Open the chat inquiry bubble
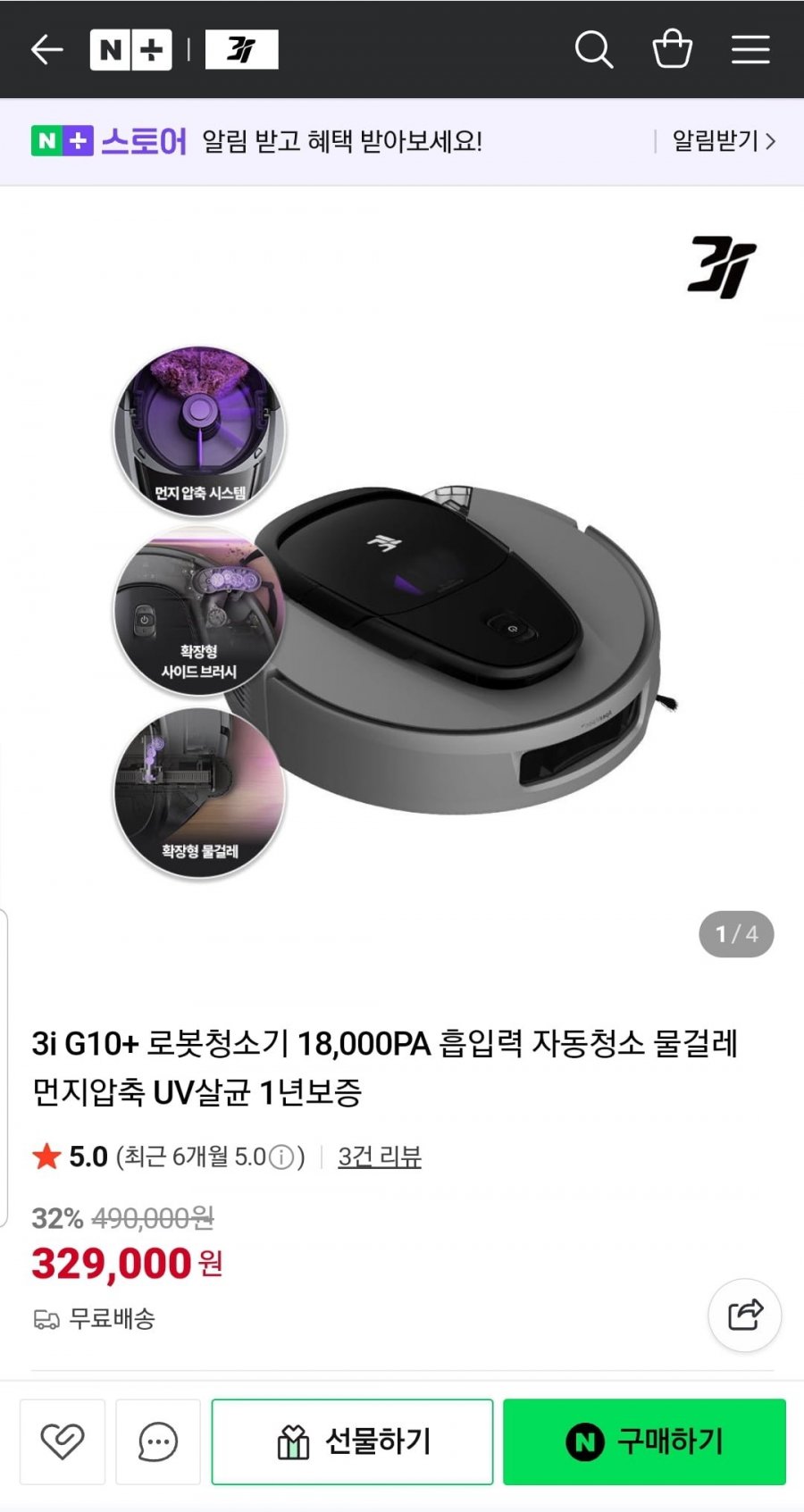The width and height of the screenshot is (804, 1512). point(158,1441)
